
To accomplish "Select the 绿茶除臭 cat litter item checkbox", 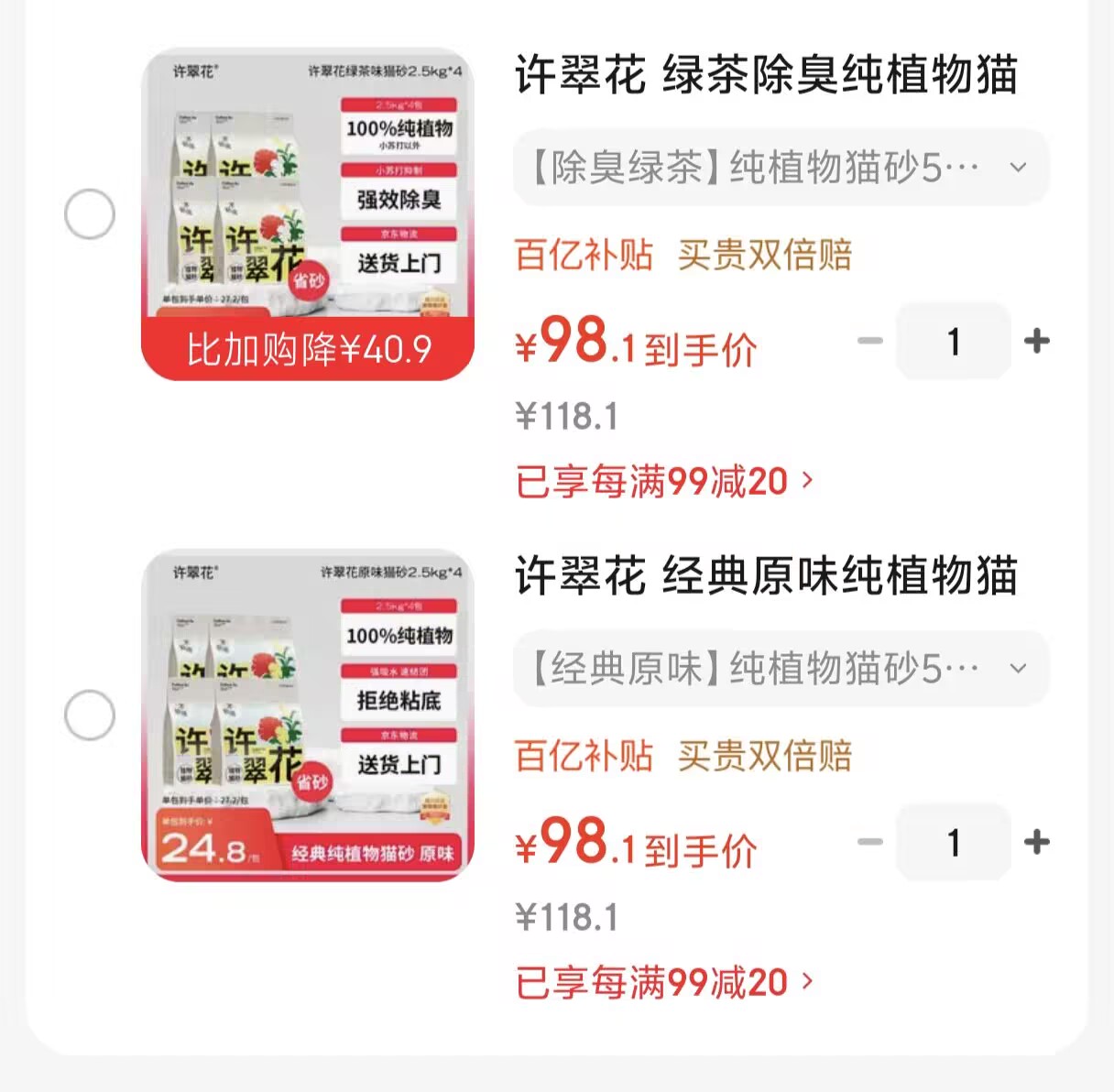I will [90, 214].
